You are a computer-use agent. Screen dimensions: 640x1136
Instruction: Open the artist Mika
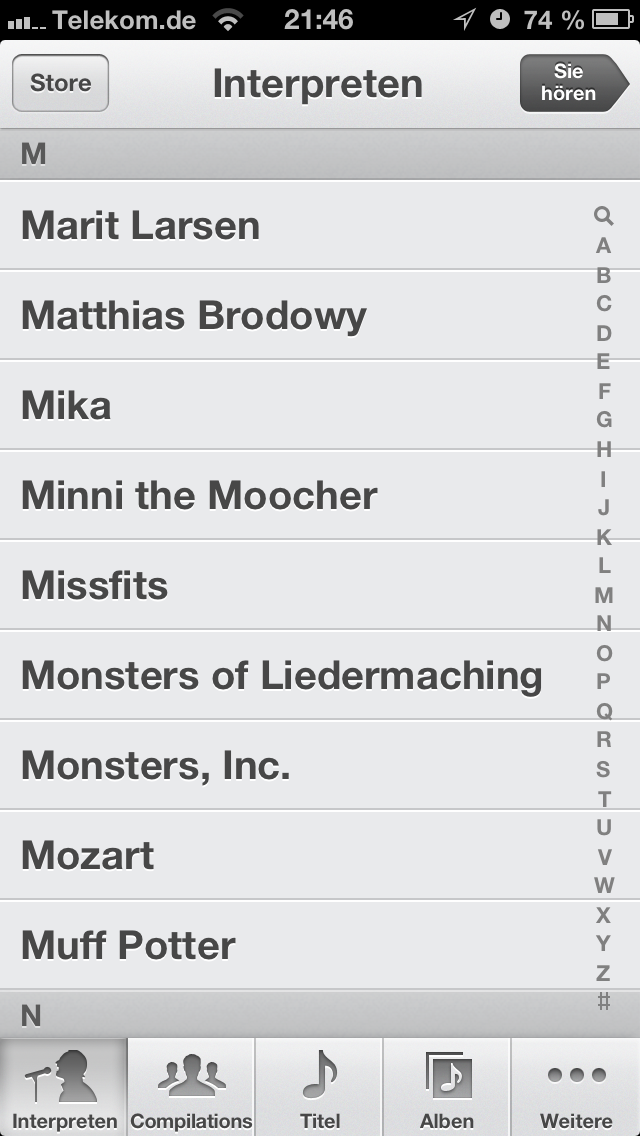66,406
